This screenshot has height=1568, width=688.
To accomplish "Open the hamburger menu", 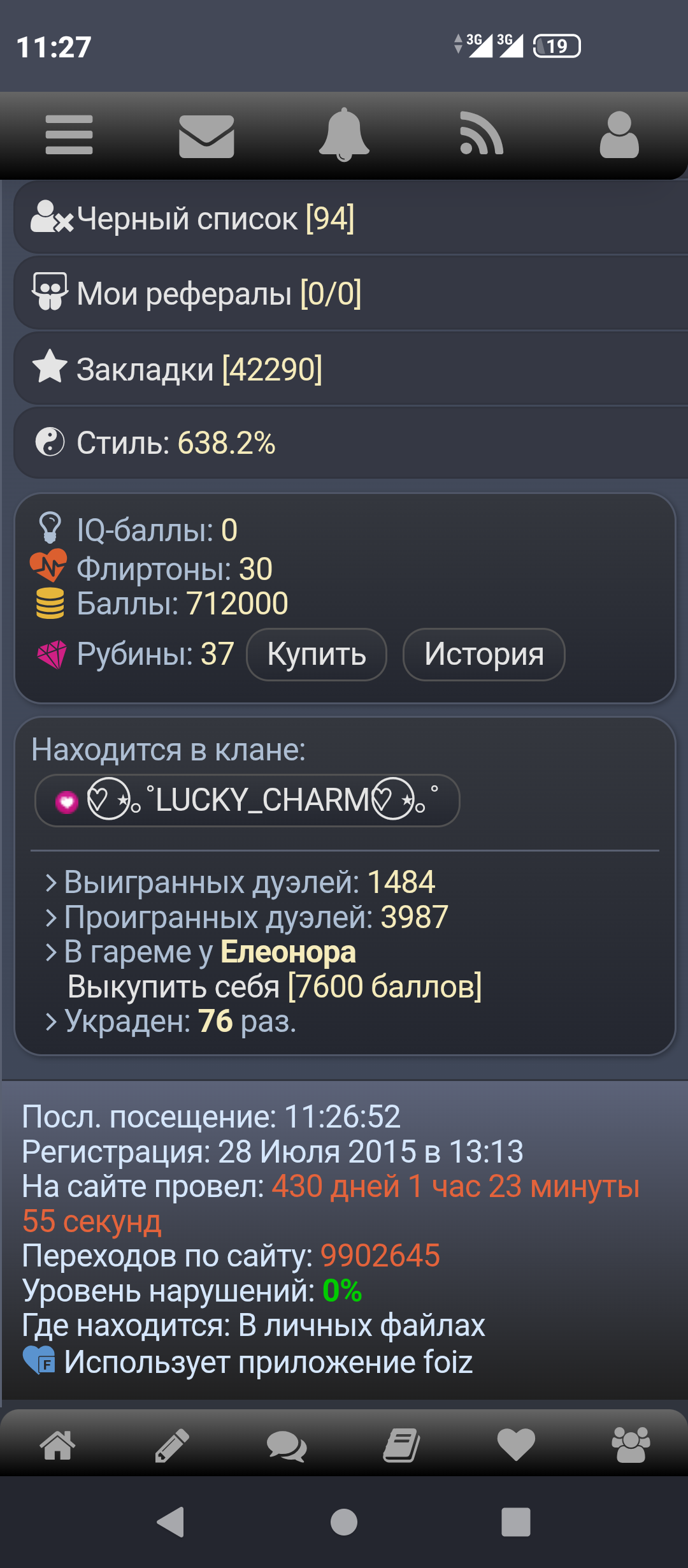I will (69, 134).
